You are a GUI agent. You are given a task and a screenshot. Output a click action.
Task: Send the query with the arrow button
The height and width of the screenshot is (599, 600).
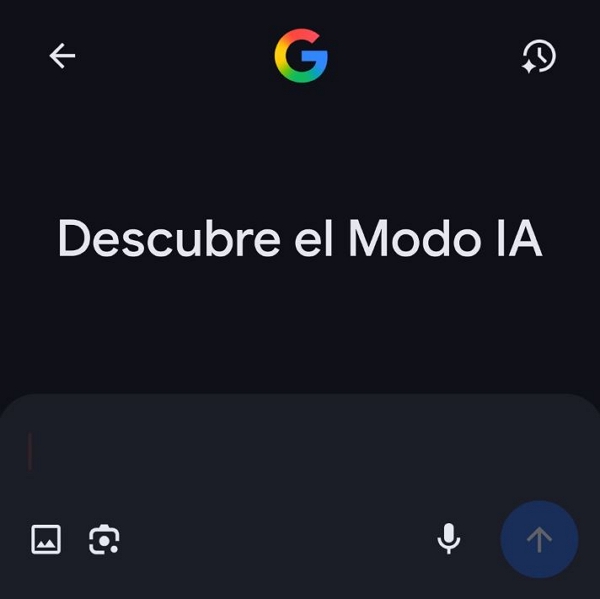pyautogui.click(x=539, y=539)
